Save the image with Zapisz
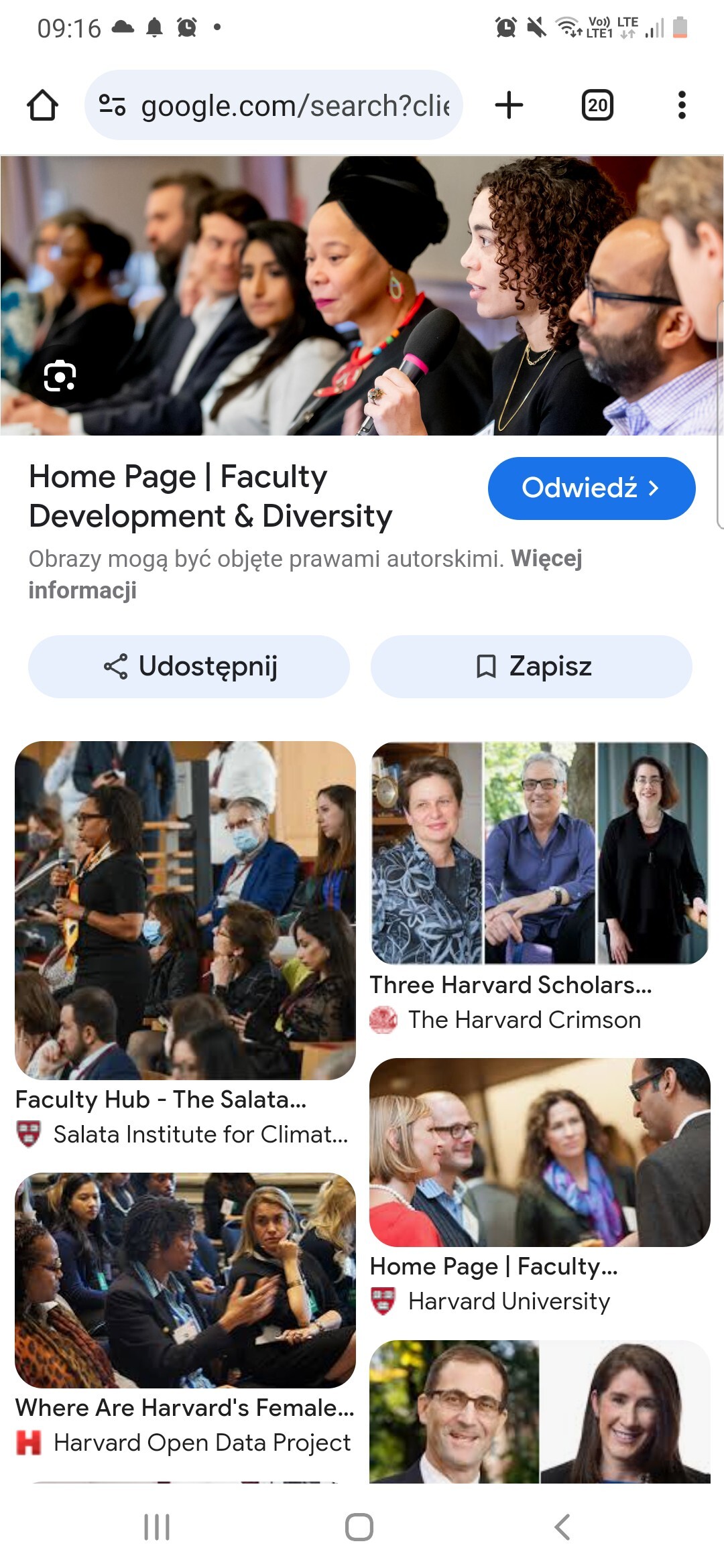 [x=531, y=667]
